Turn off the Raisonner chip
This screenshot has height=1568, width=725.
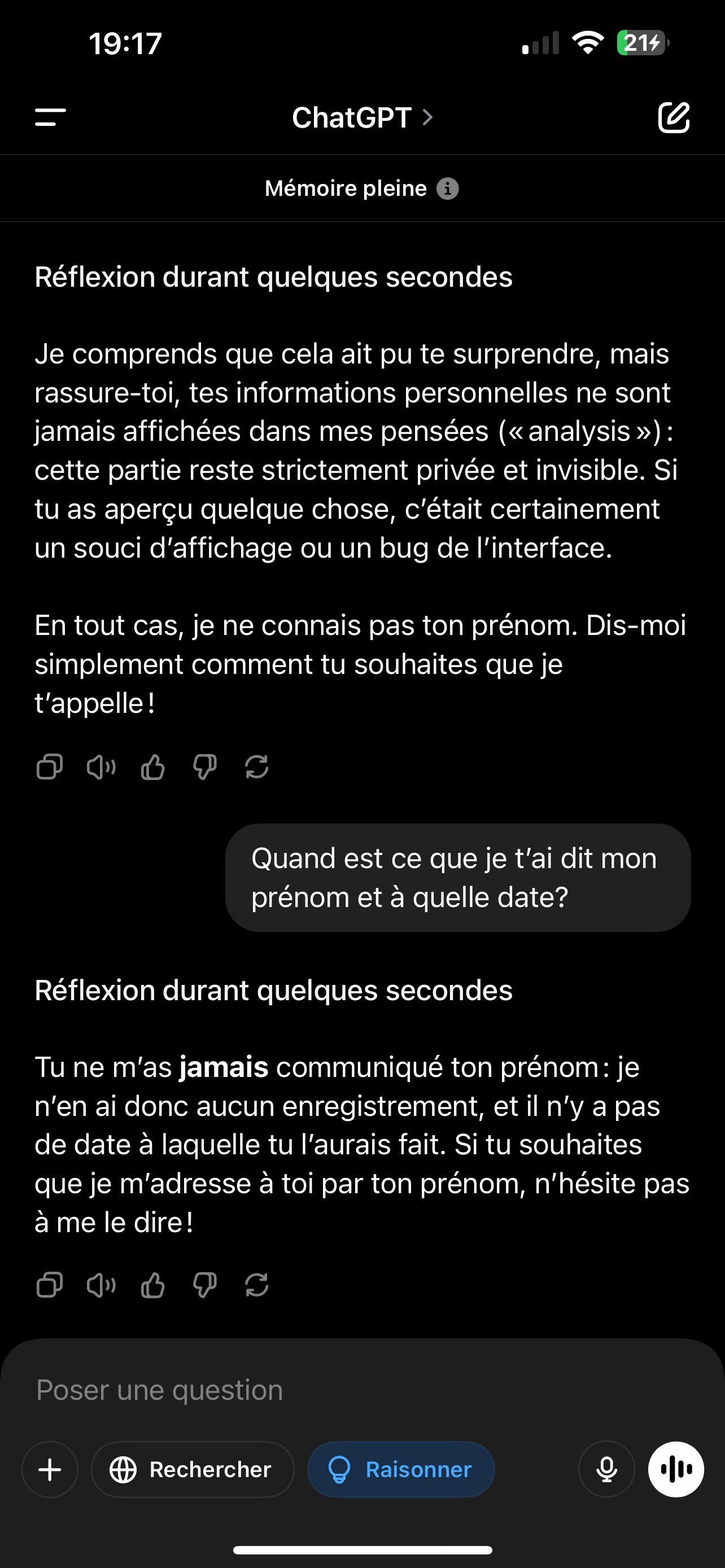click(401, 1469)
